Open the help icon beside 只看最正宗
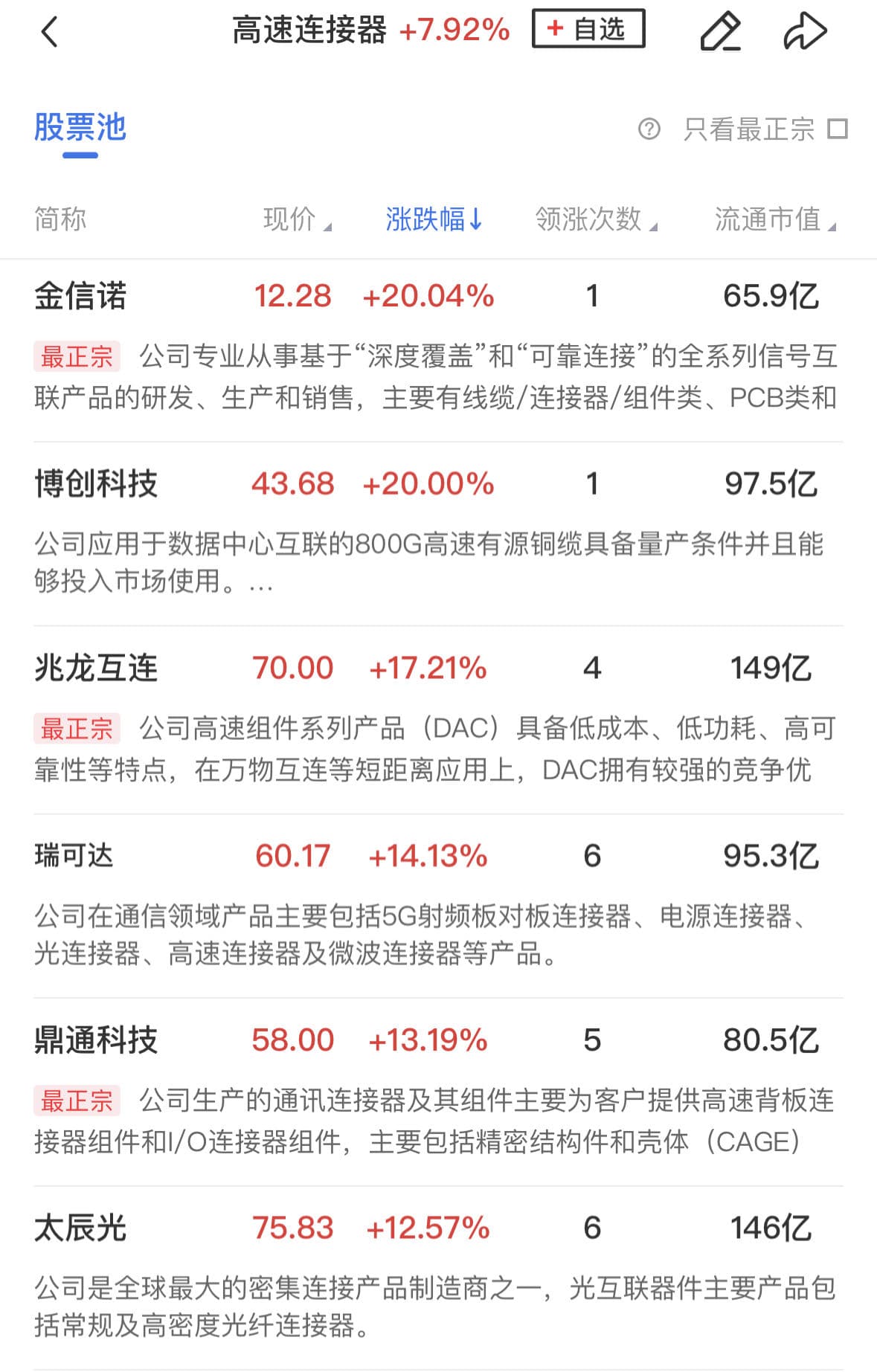877x1372 pixels. click(x=649, y=129)
